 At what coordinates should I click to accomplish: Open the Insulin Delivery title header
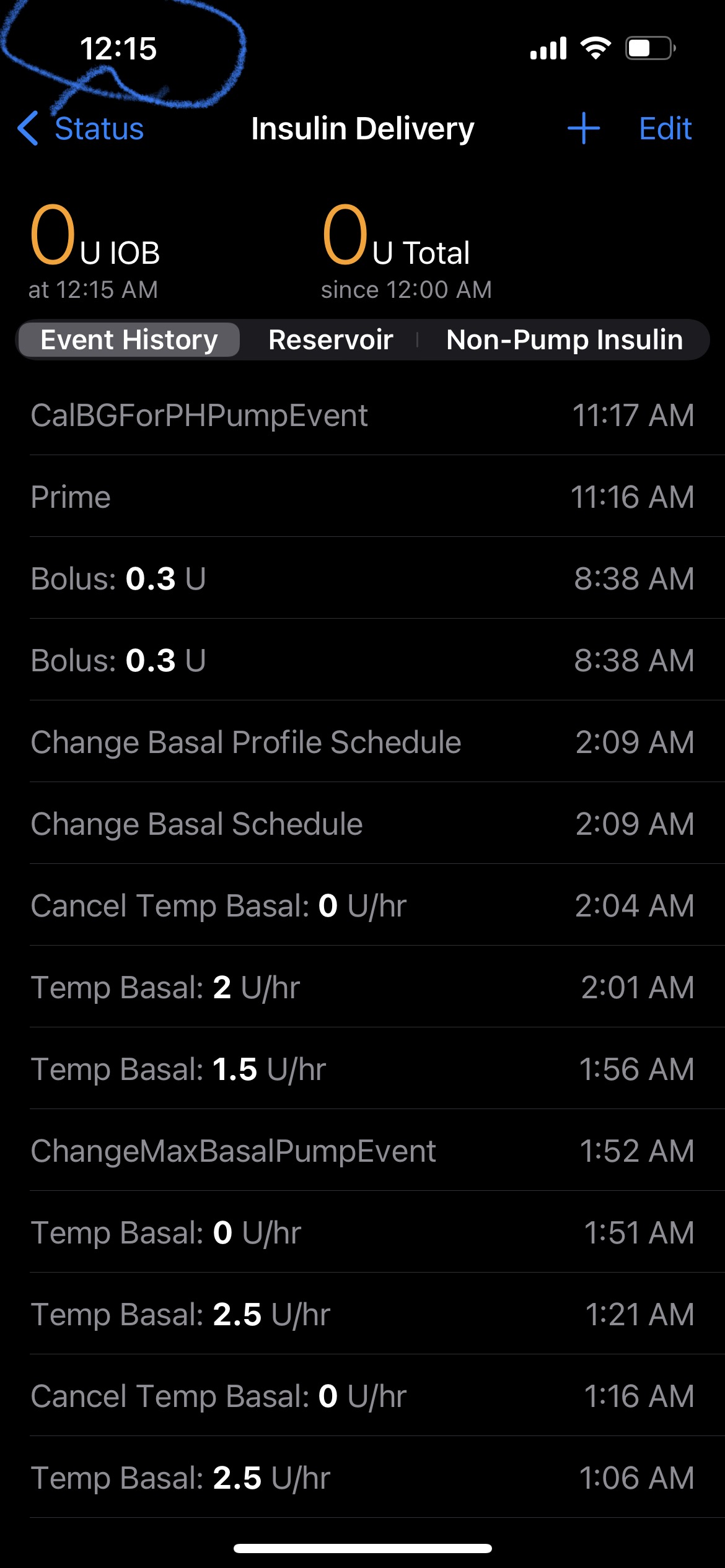(x=362, y=129)
